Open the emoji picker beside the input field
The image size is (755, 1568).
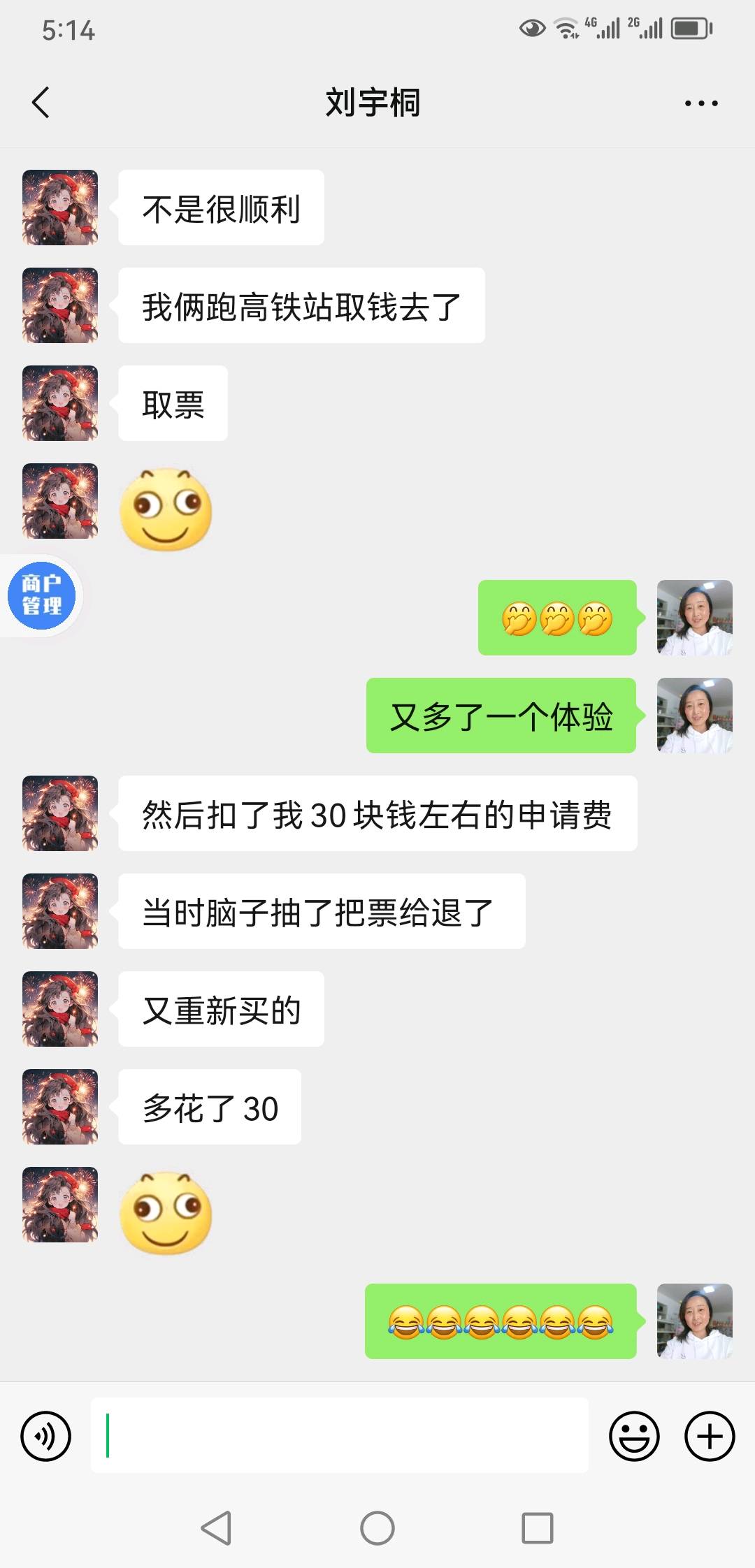tap(633, 1437)
